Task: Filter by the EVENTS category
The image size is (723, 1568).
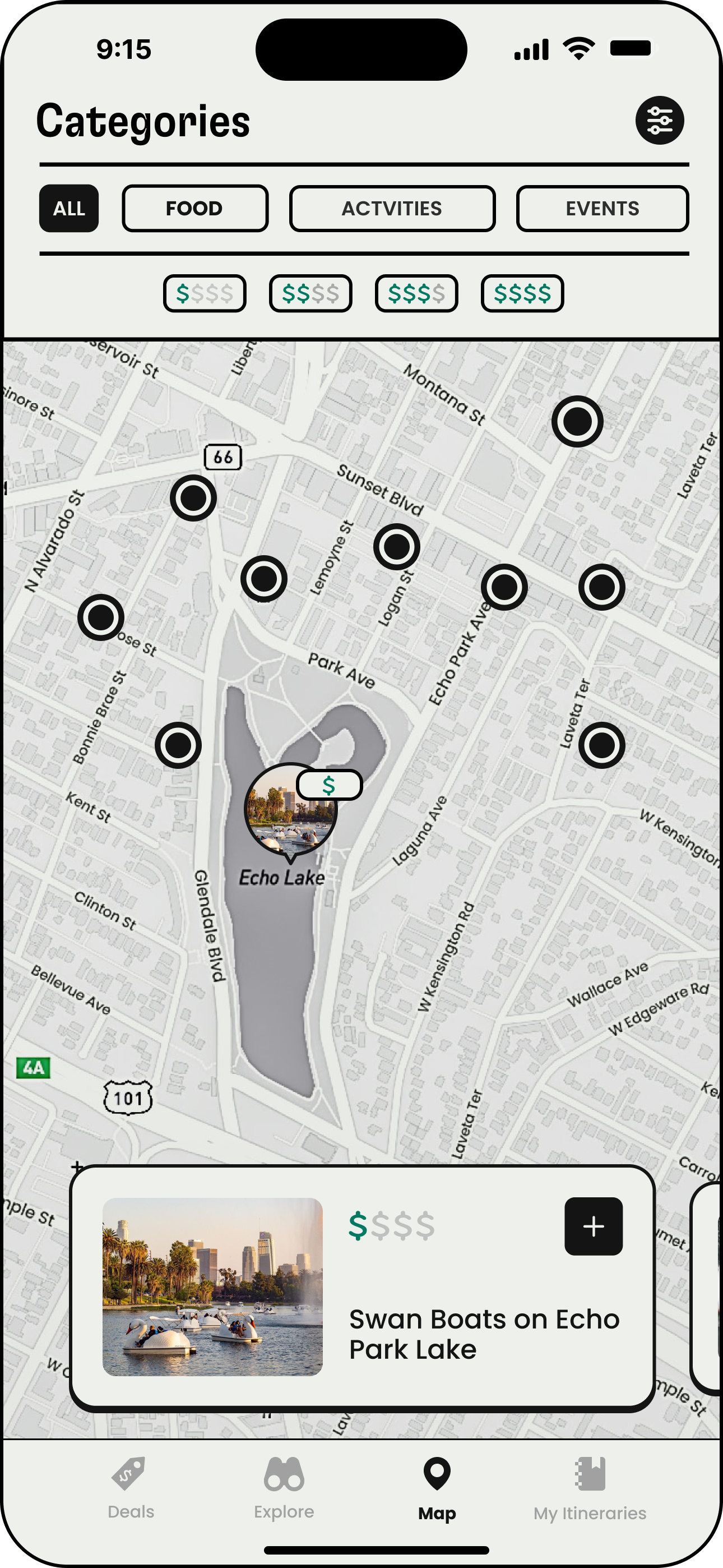Action: (x=602, y=208)
